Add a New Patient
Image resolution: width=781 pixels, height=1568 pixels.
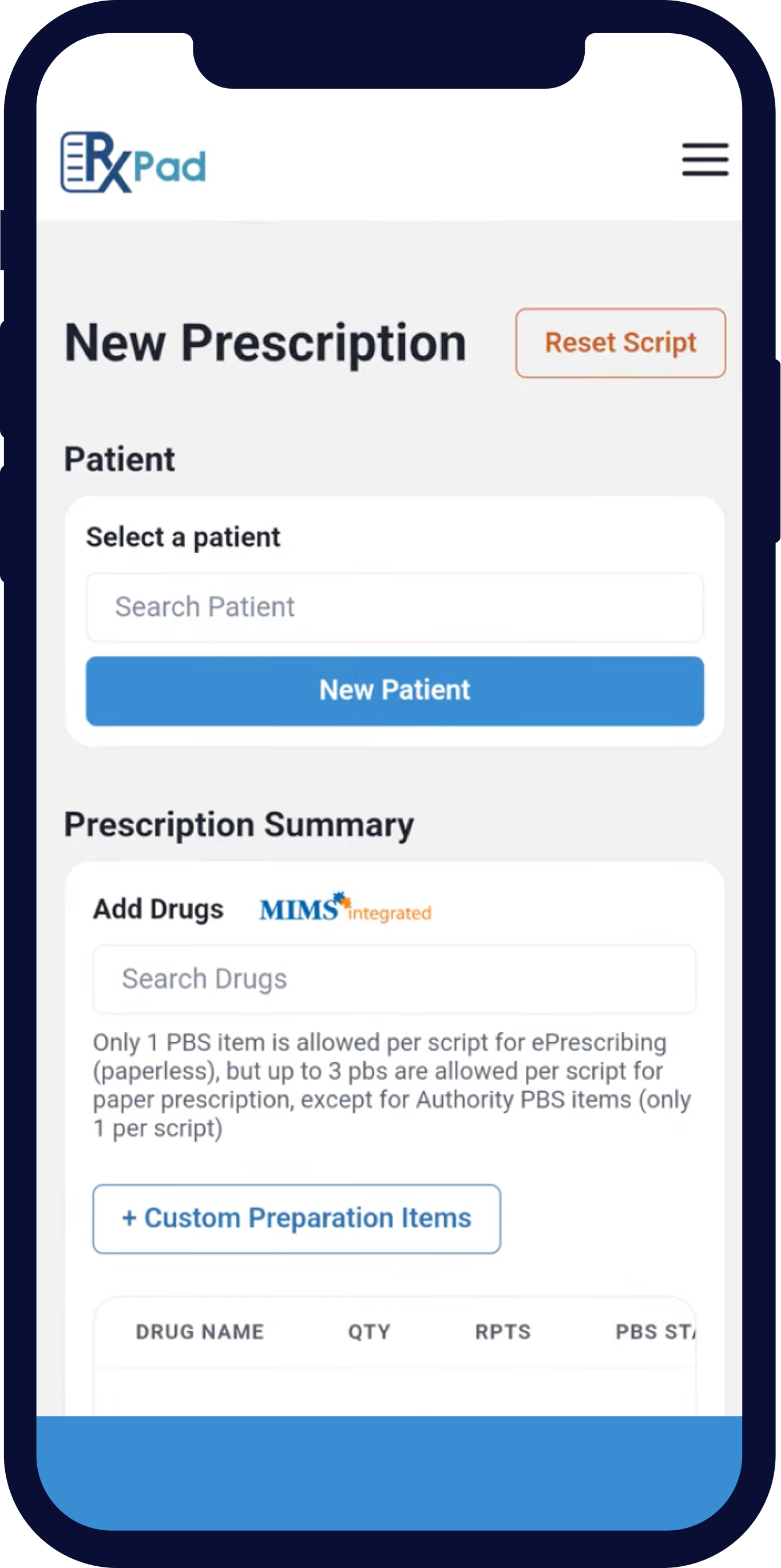(394, 690)
